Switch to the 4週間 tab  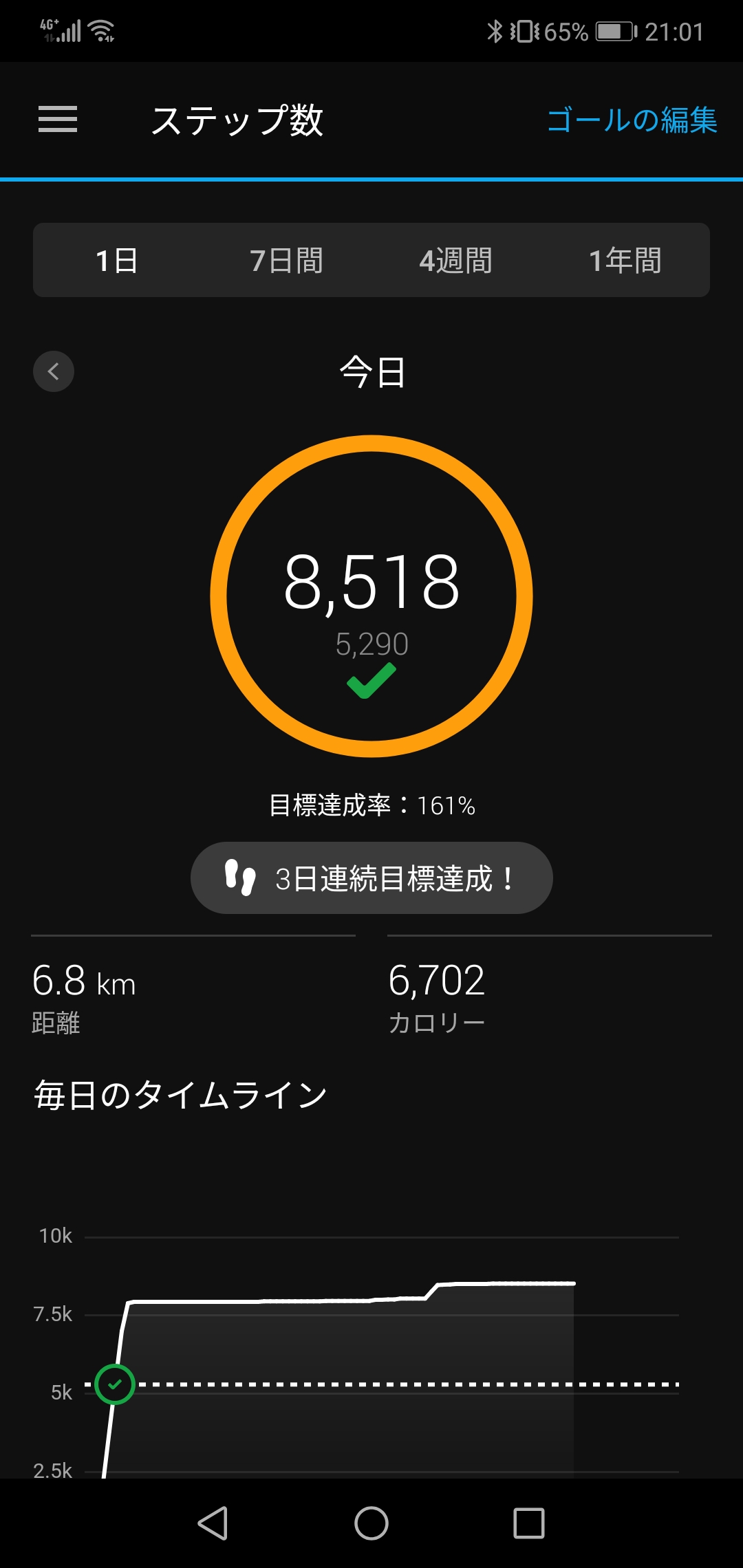pyautogui.click(x=456, y=261)
